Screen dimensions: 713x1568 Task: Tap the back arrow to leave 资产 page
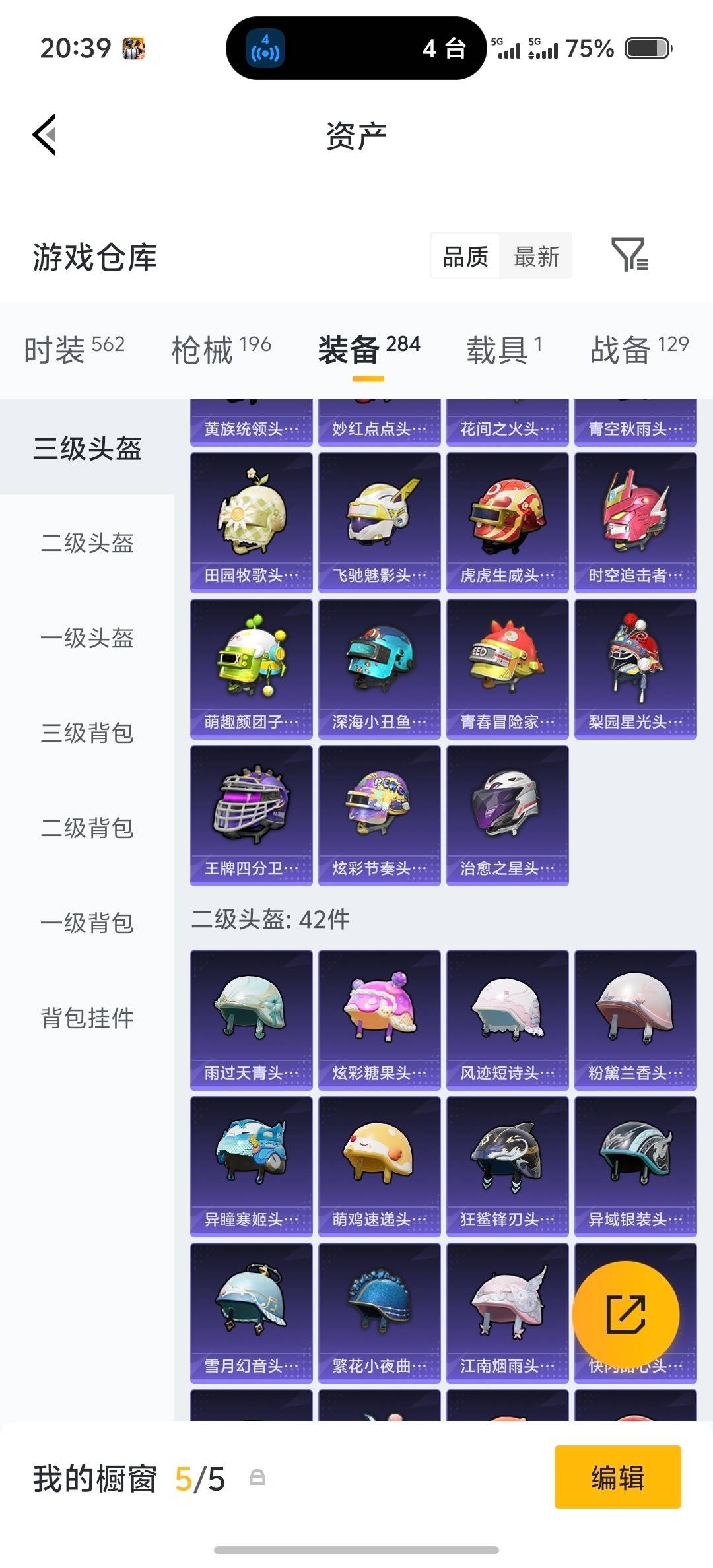coord(44,135)
